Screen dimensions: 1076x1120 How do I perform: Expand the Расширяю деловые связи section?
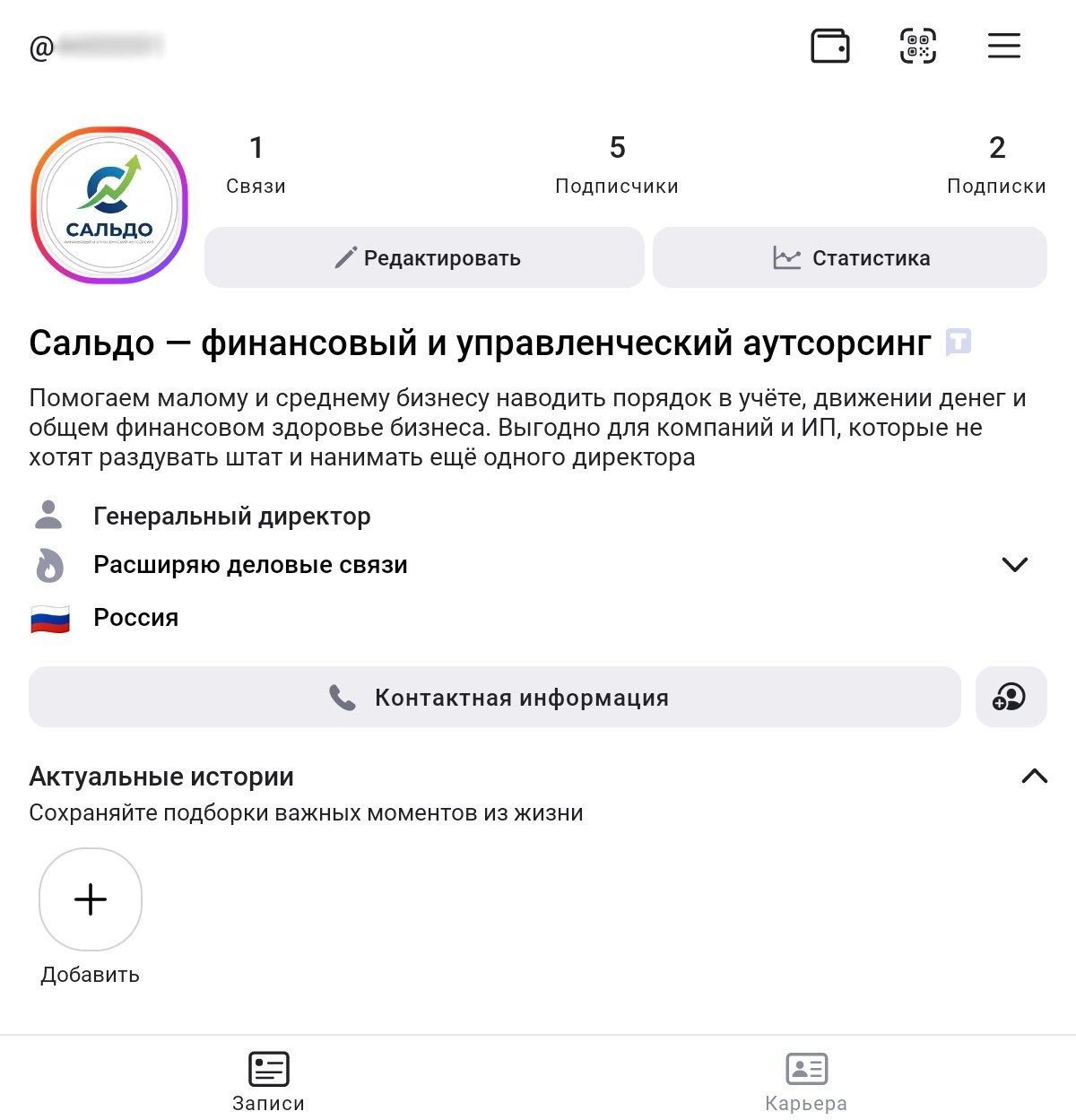1014,565
